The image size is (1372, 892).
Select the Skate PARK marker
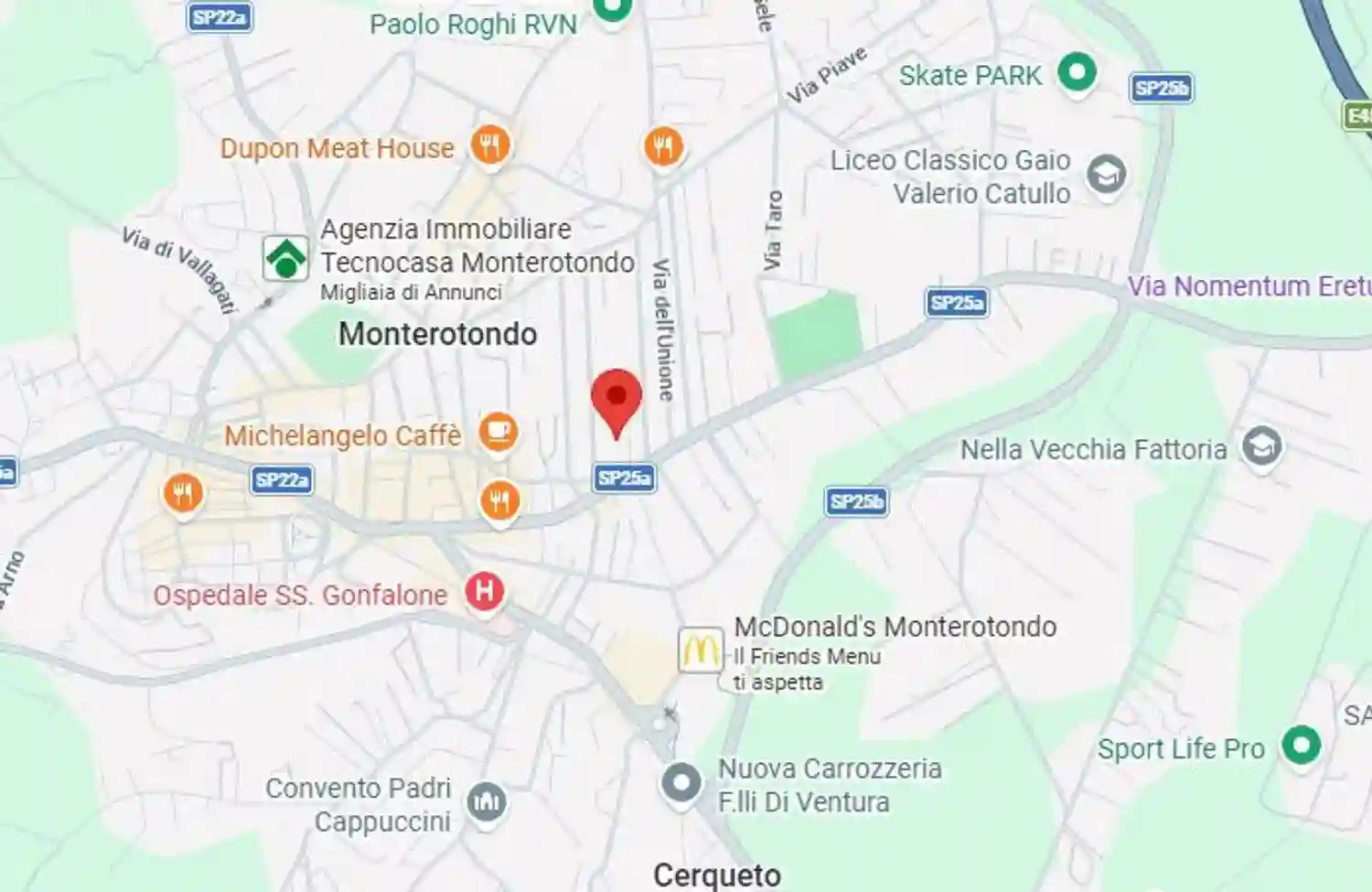click(x=1077, y=72)
